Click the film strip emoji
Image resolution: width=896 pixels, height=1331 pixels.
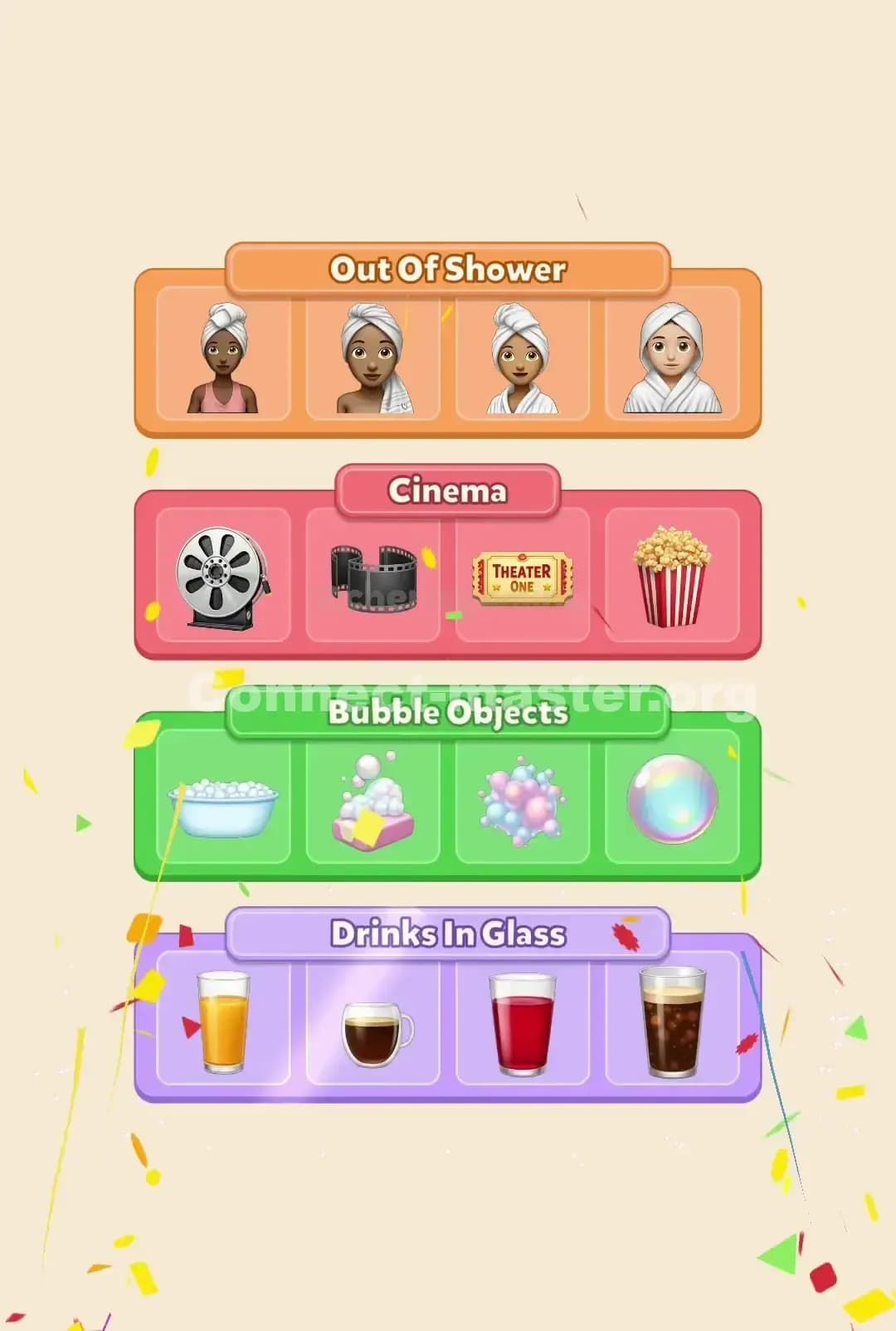[373, 574]
